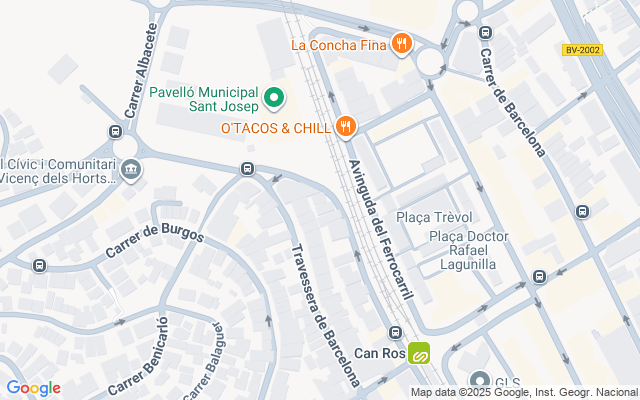Viewport: 640px width, 400px height.
Task: Tap the bus stop on Carrer Albacete
Action: click(116, 131)
